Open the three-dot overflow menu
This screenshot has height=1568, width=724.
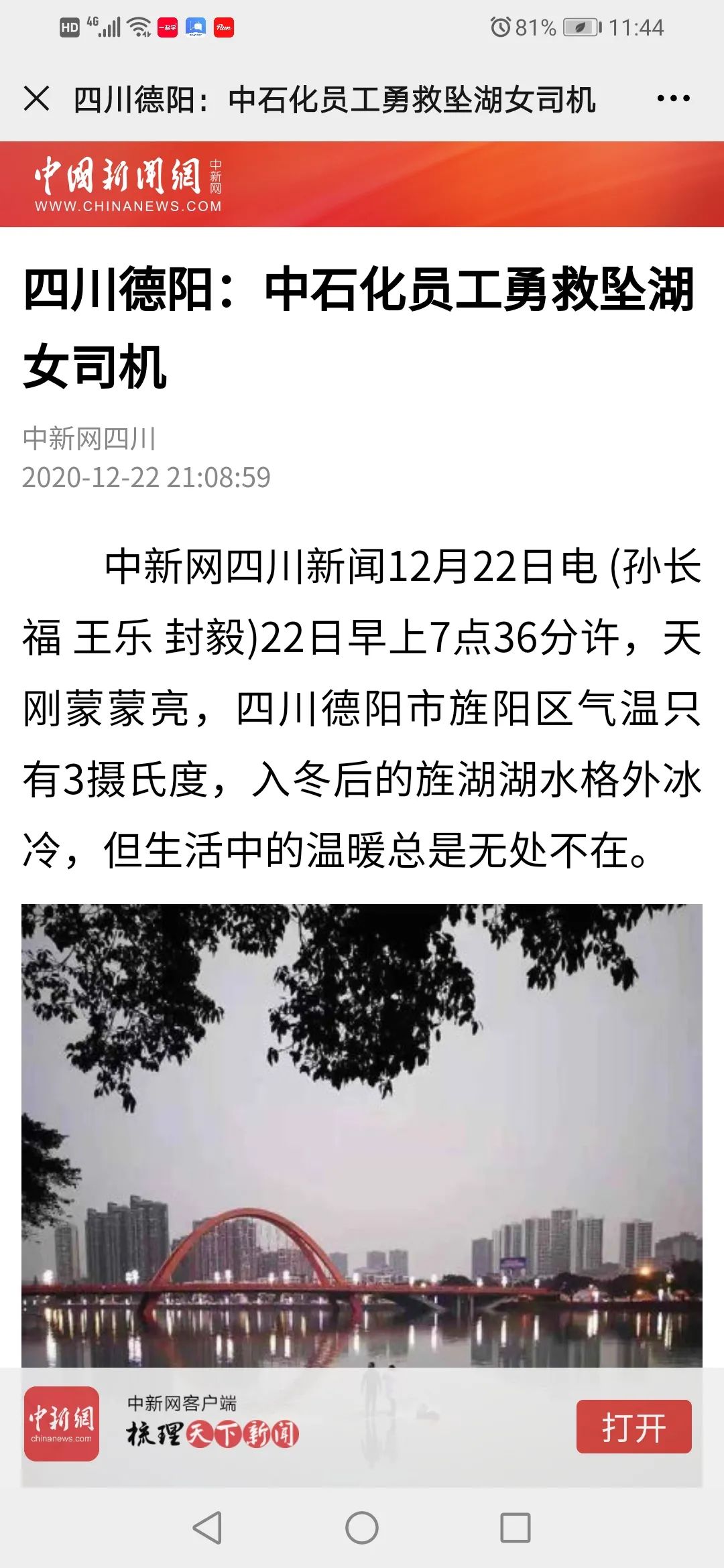[x=673, y=99]
